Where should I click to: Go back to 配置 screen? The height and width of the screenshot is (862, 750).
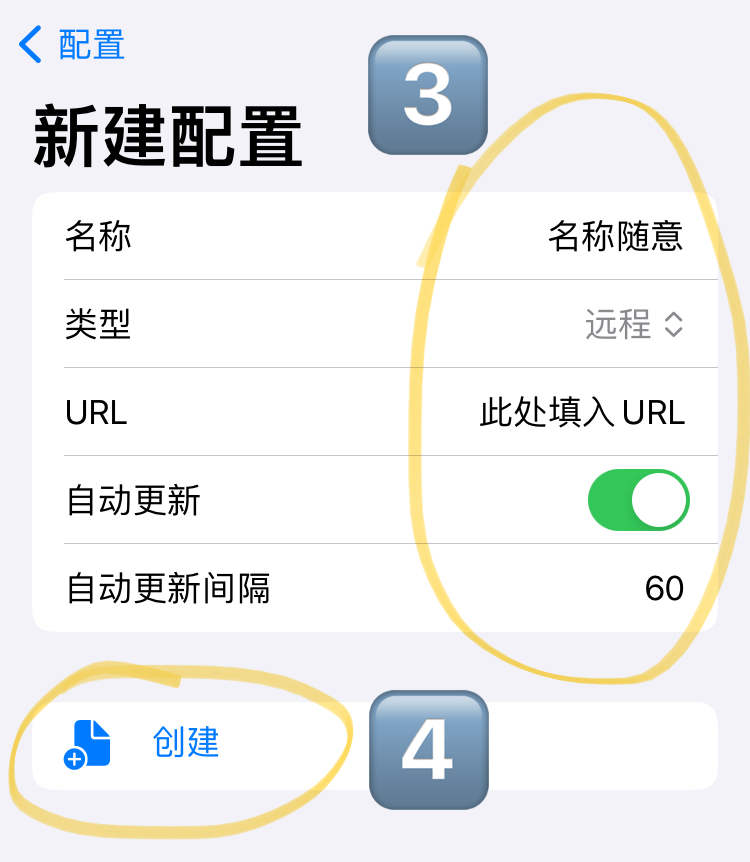coord(72,46)
